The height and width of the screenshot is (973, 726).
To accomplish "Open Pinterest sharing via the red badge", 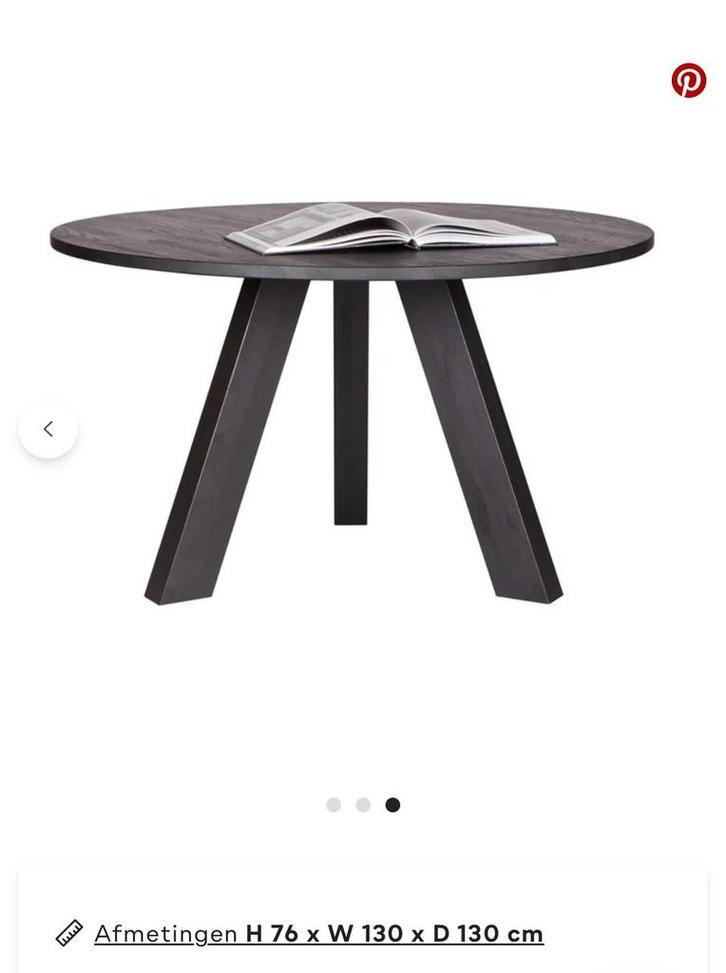I will pyautogui.click(x=690, y=81).
